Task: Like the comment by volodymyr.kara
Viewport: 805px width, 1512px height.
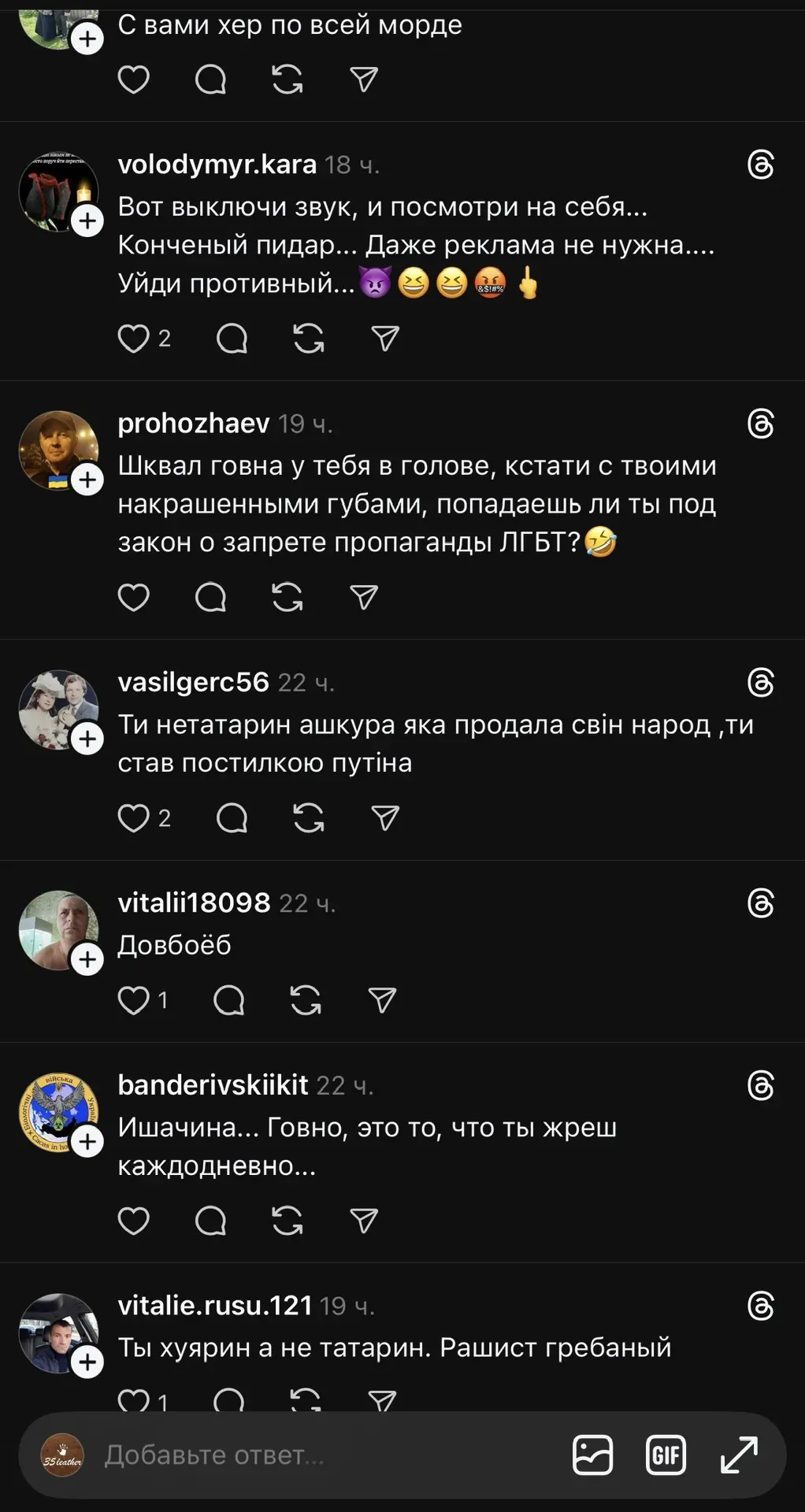Action: [133, 339]
